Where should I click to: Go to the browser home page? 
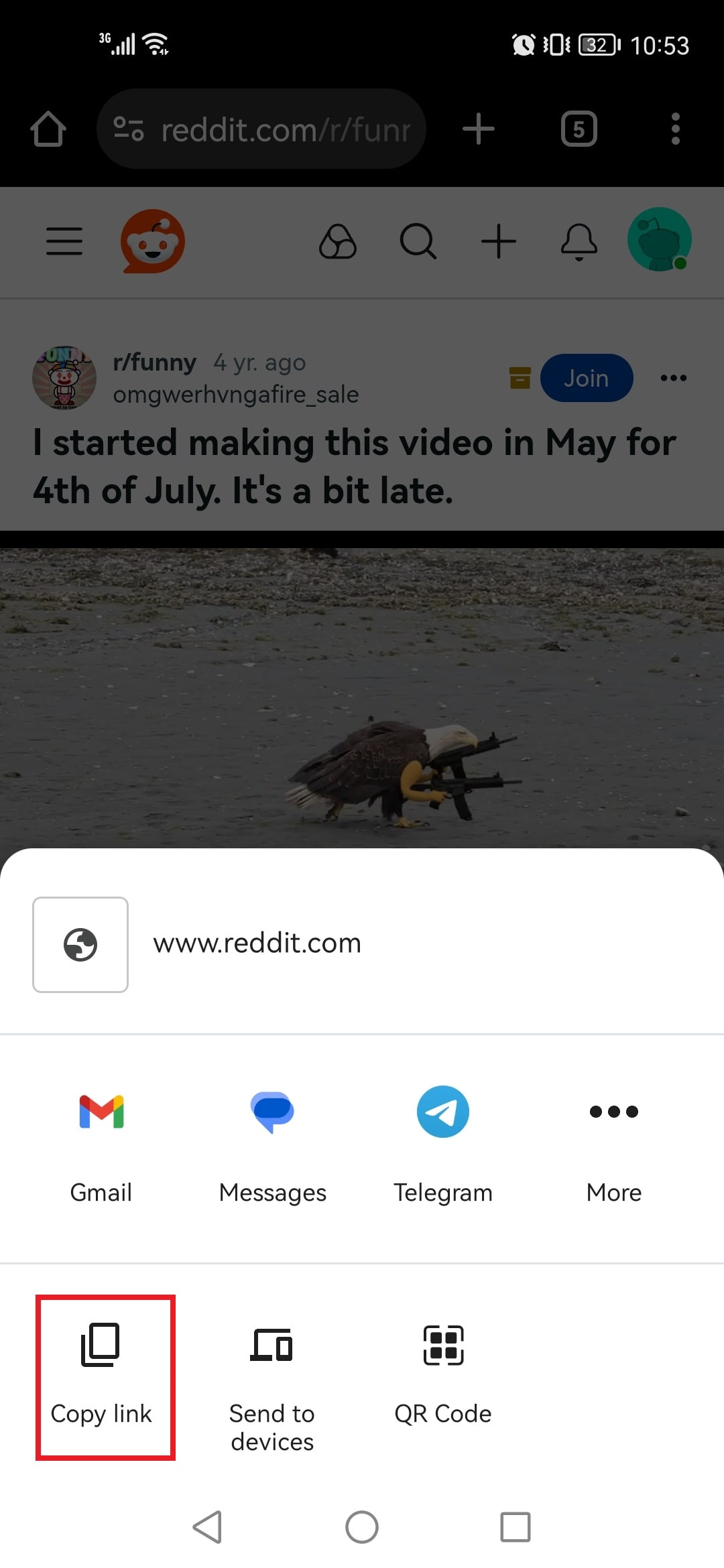(48, 129)
